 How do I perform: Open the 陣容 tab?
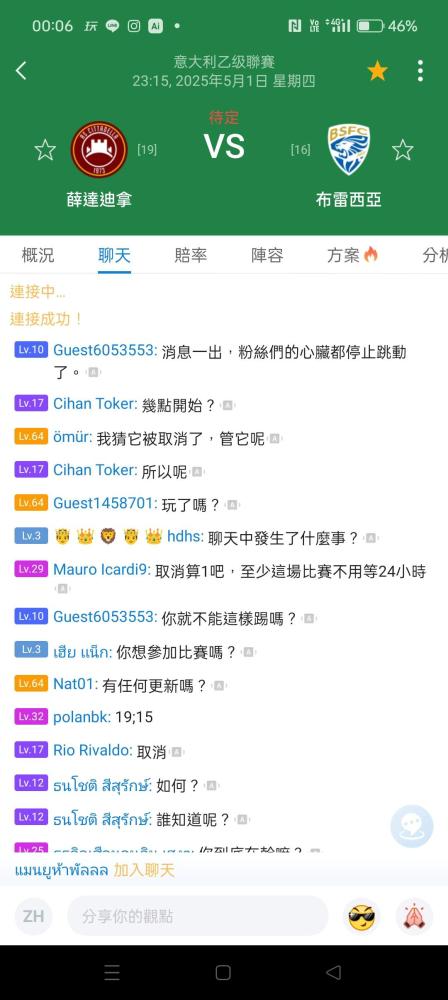click(267, 256)
